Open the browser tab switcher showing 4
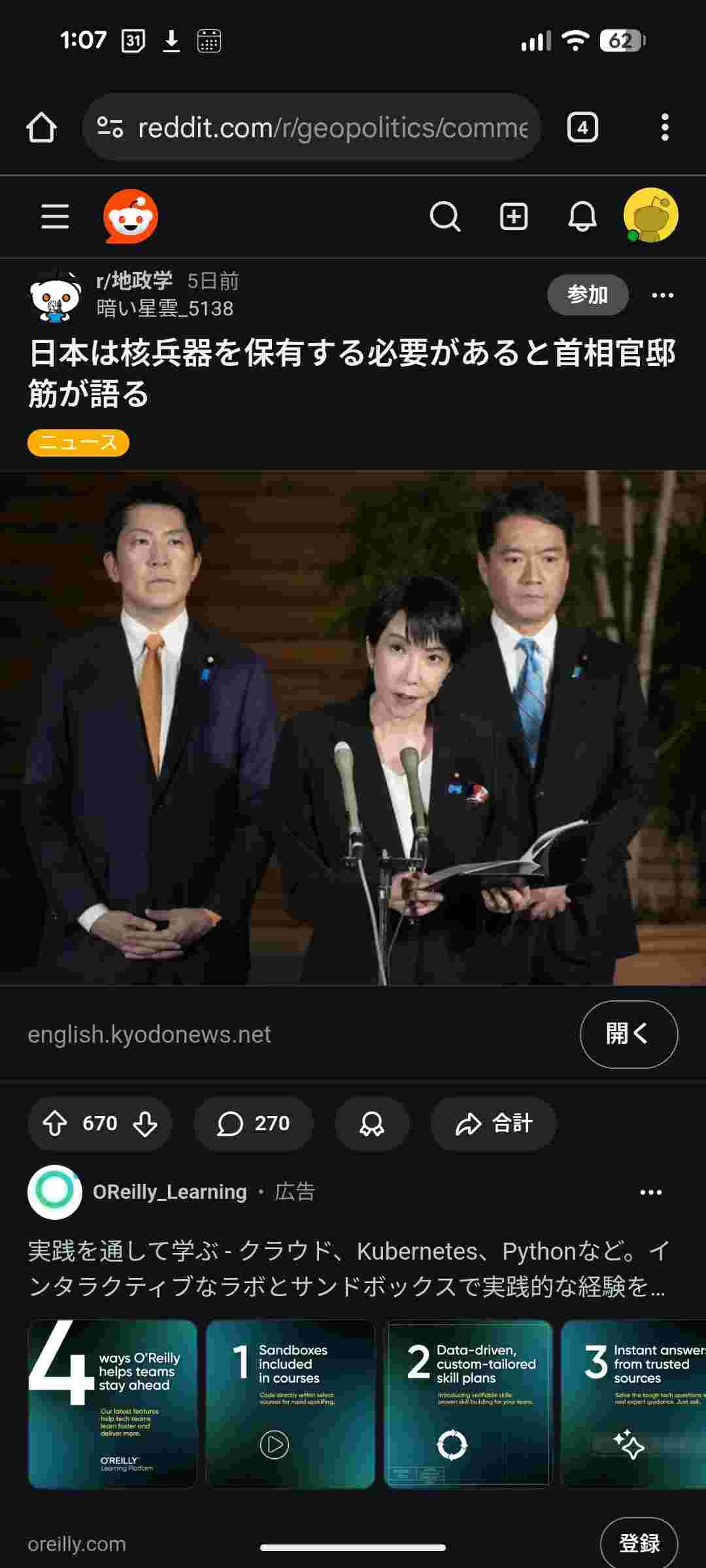 (582, 127)
